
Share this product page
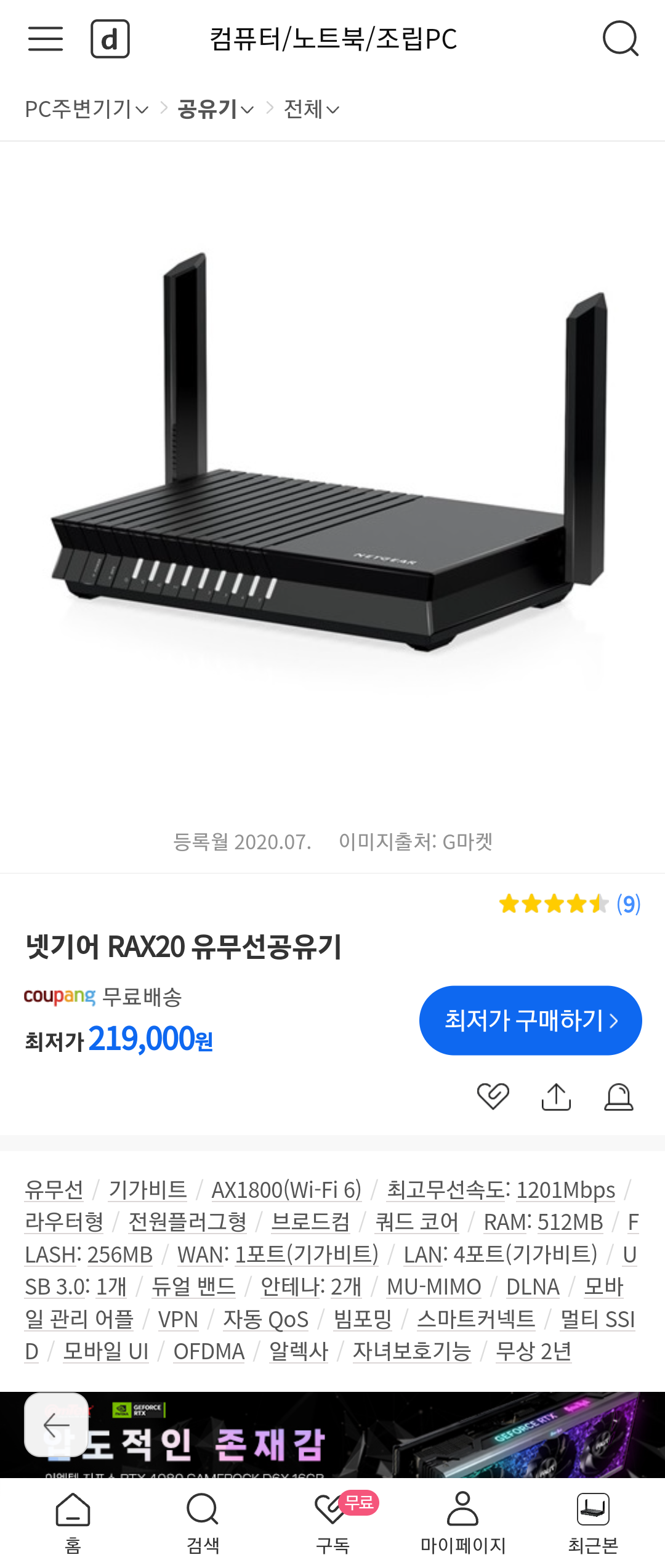(x=556, y=1097)
